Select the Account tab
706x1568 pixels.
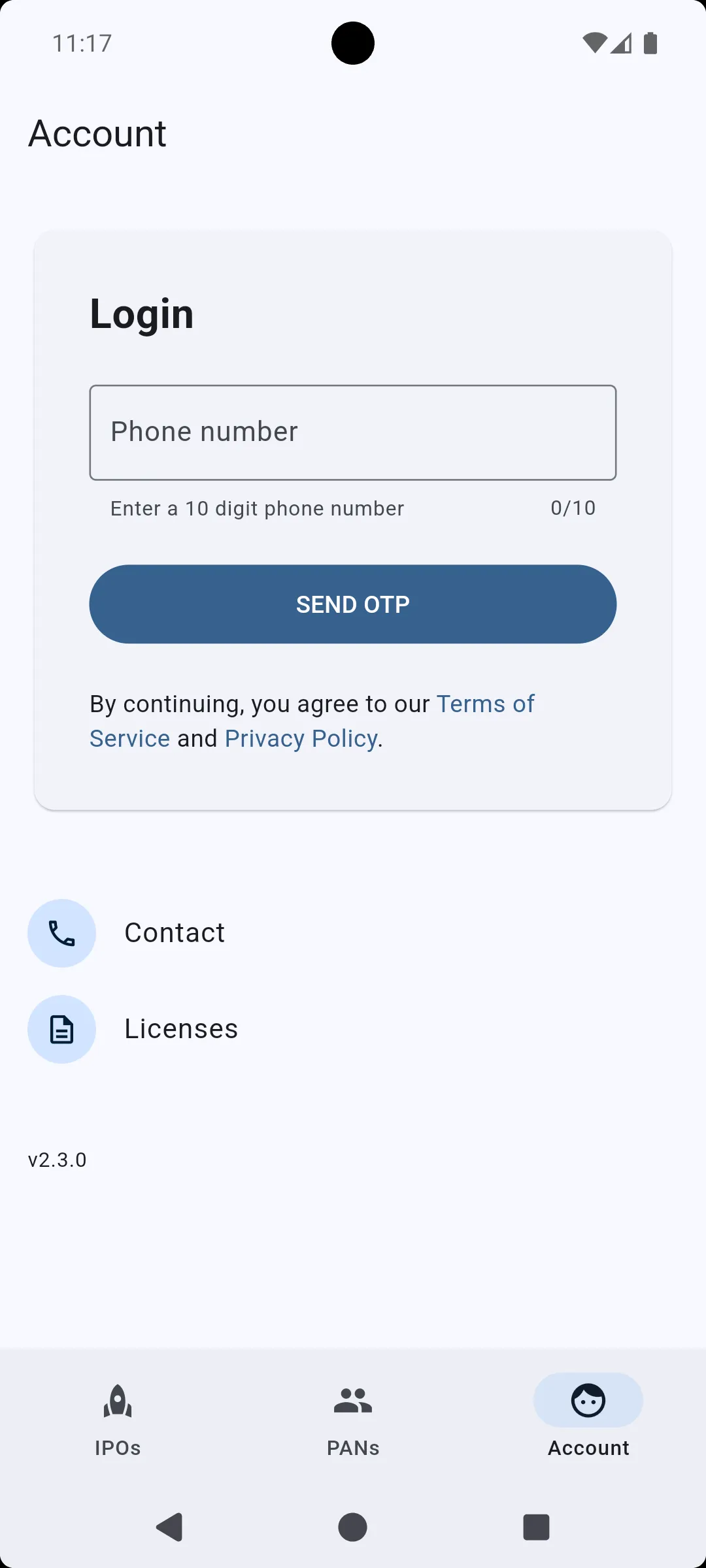click(588, 1419)
